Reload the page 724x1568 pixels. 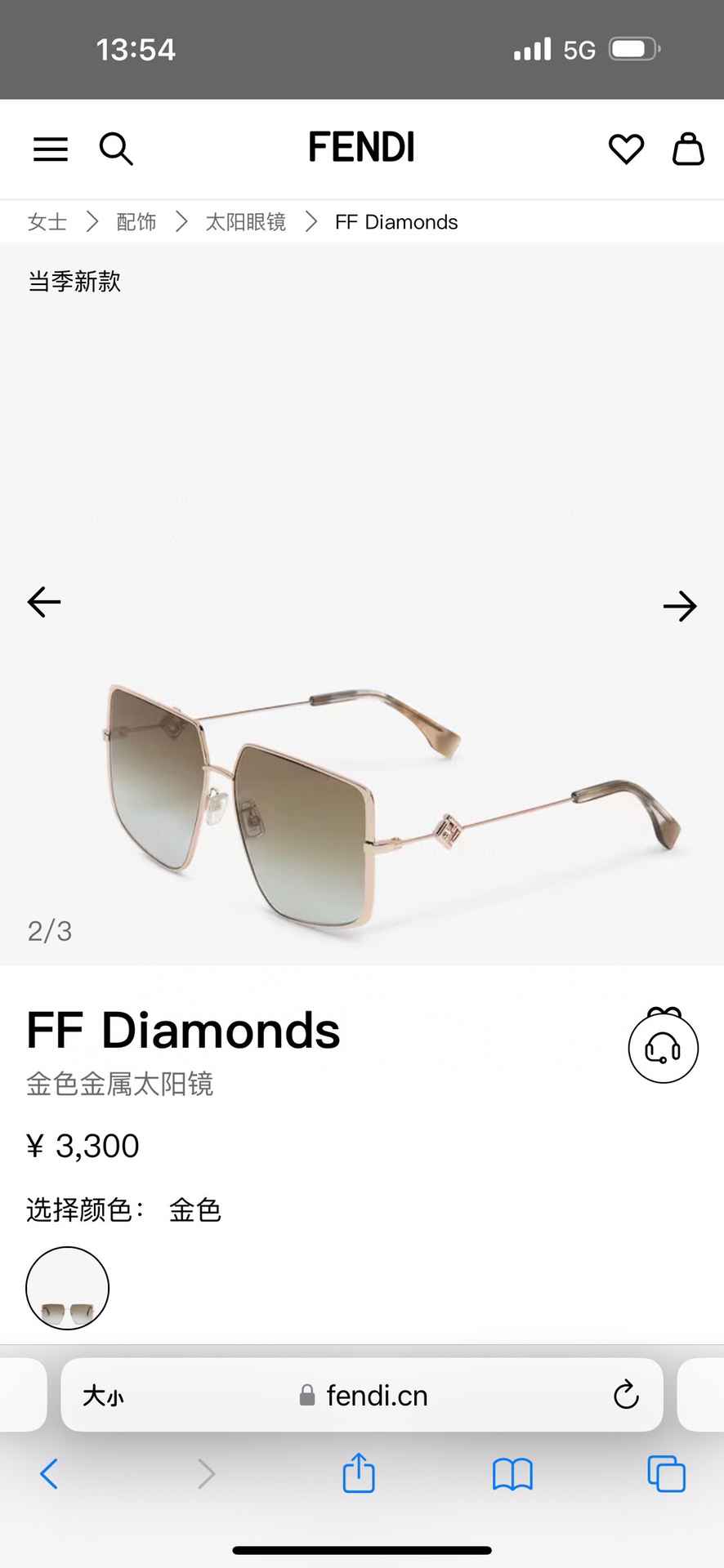(626, 1396)
